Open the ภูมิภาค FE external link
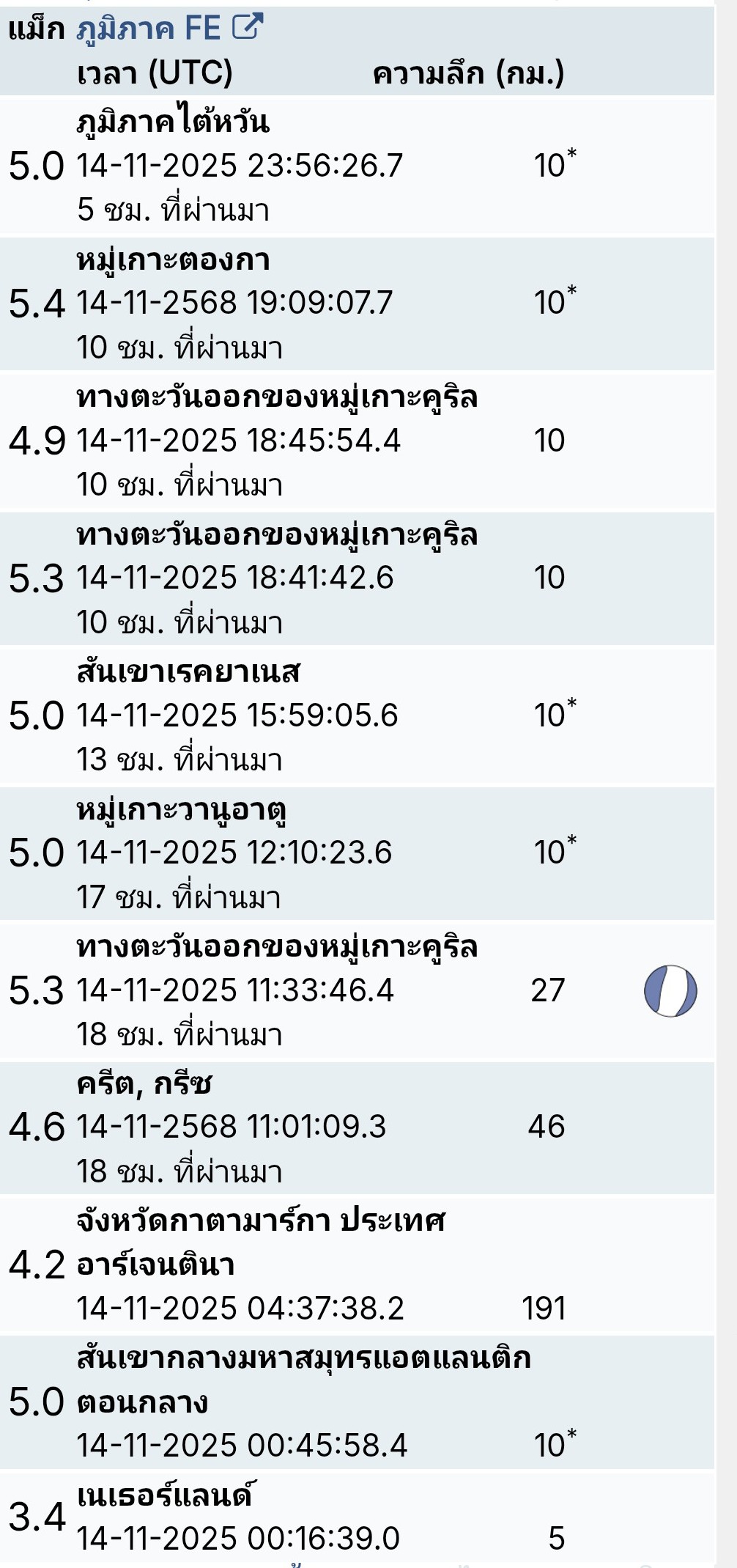The image size is (737, 1568). [168, 29]
